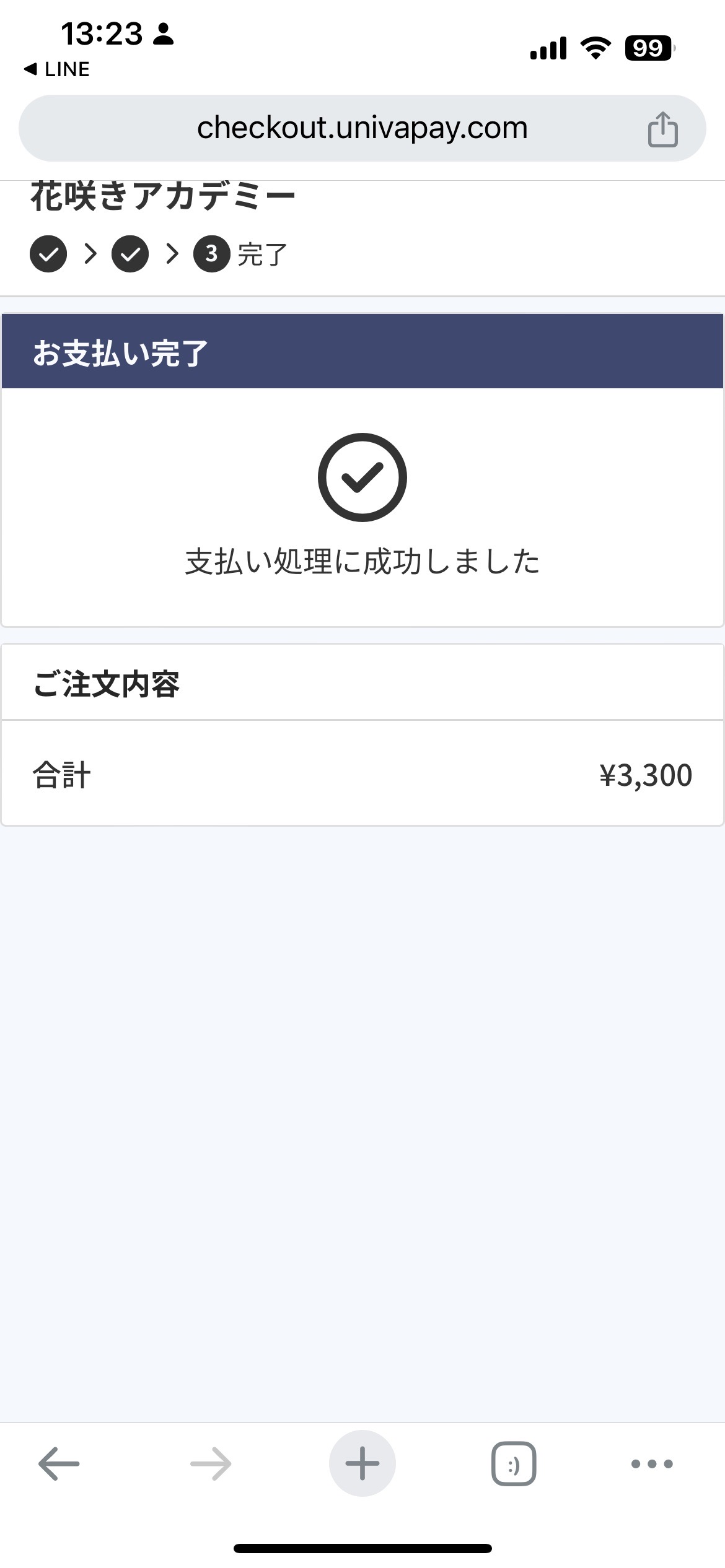
Task: Go back with the browser back arrow
Action: pyautogui.click(x=59, y=1464)
